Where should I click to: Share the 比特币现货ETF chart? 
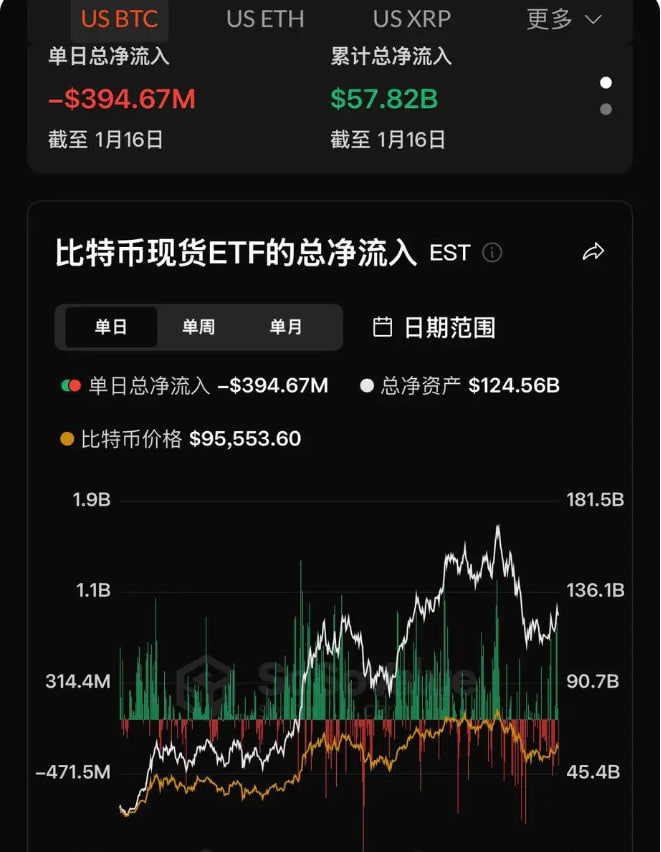pyautogui.click(x=593, y=252)
